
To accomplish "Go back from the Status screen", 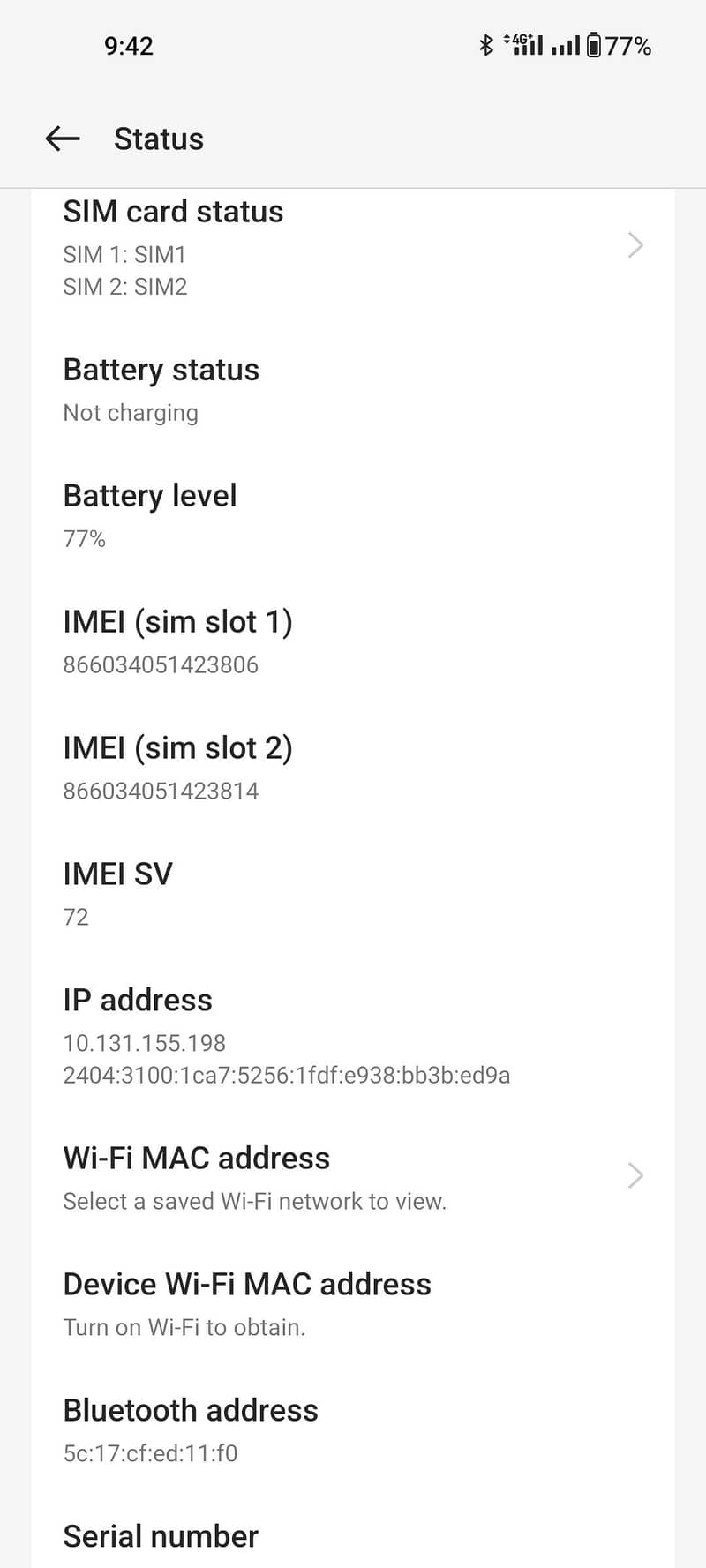I will click(x=63, y=139).
